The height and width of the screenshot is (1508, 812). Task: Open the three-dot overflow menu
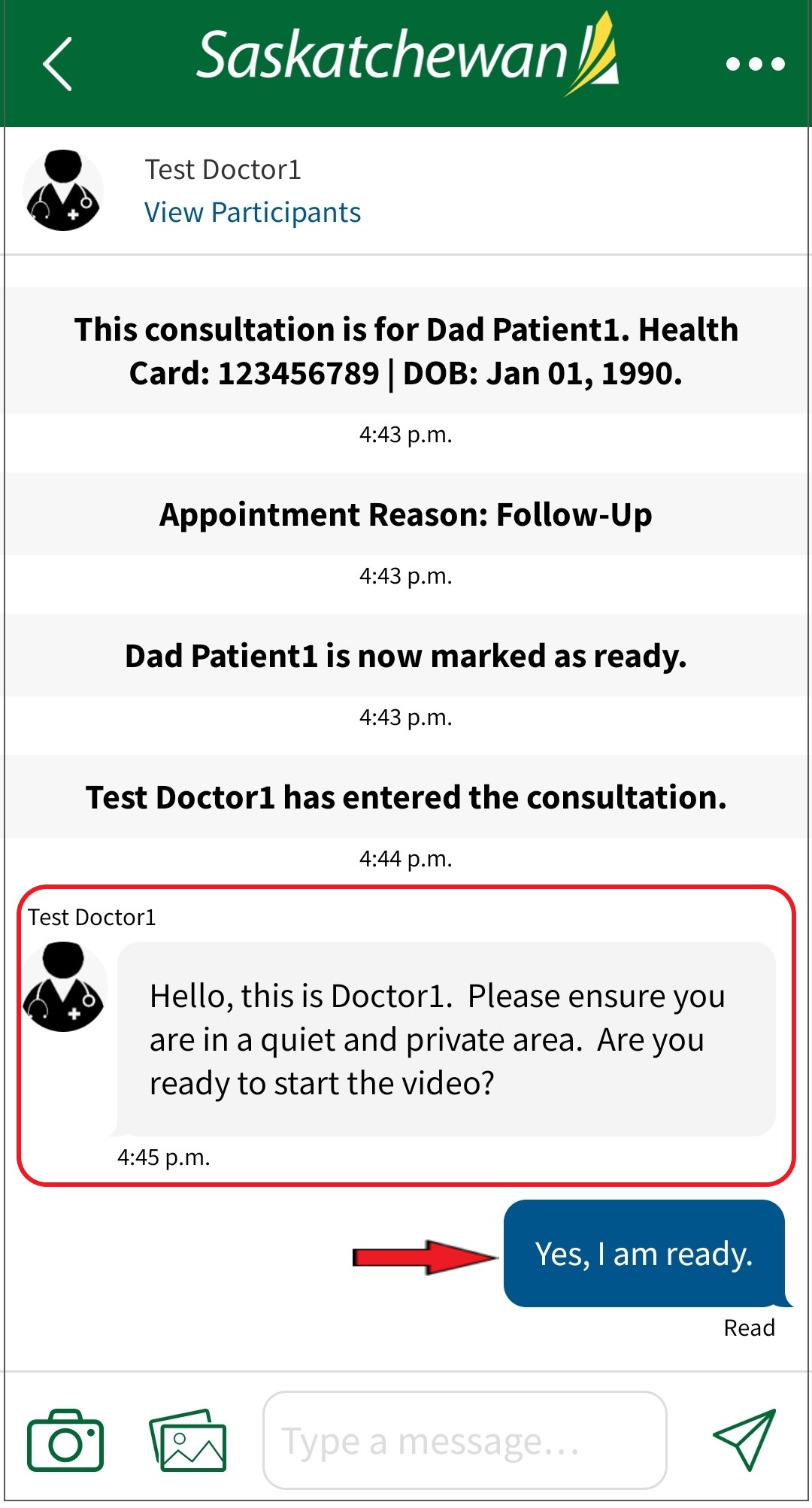(x=755, y=64)
